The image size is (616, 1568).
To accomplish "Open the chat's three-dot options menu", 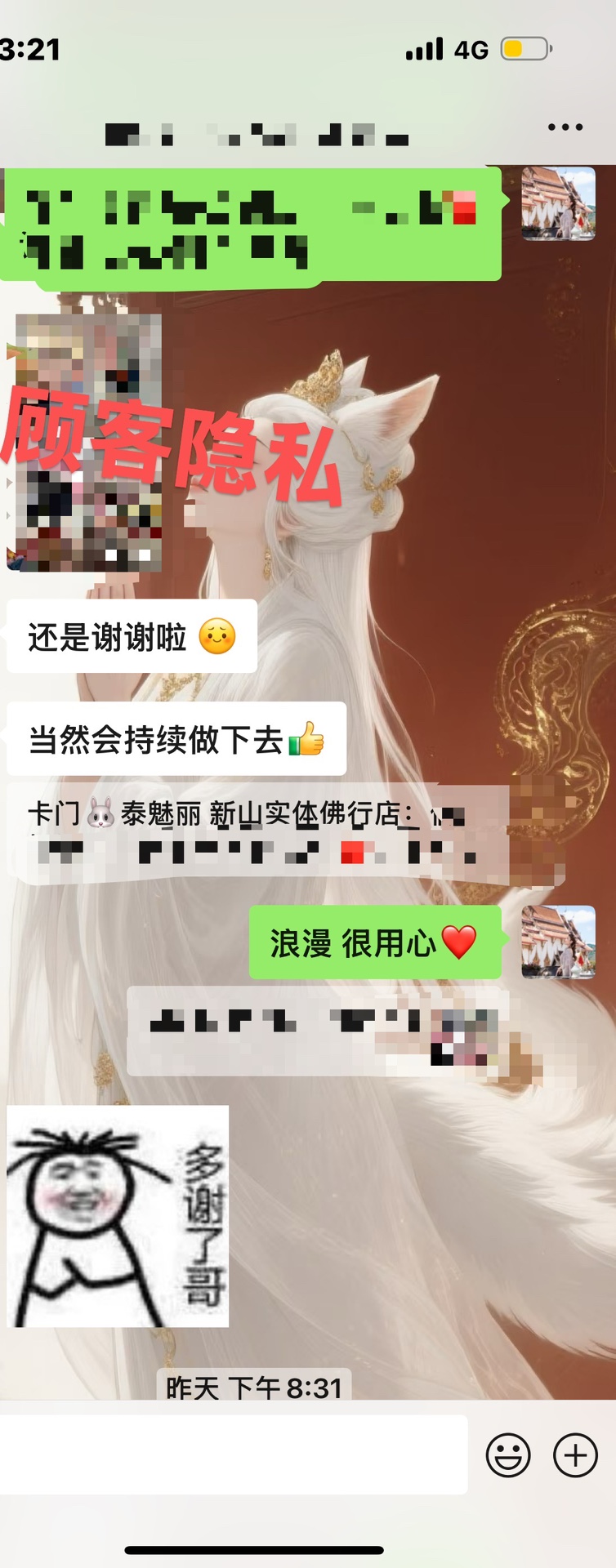I will click(565, 127).
